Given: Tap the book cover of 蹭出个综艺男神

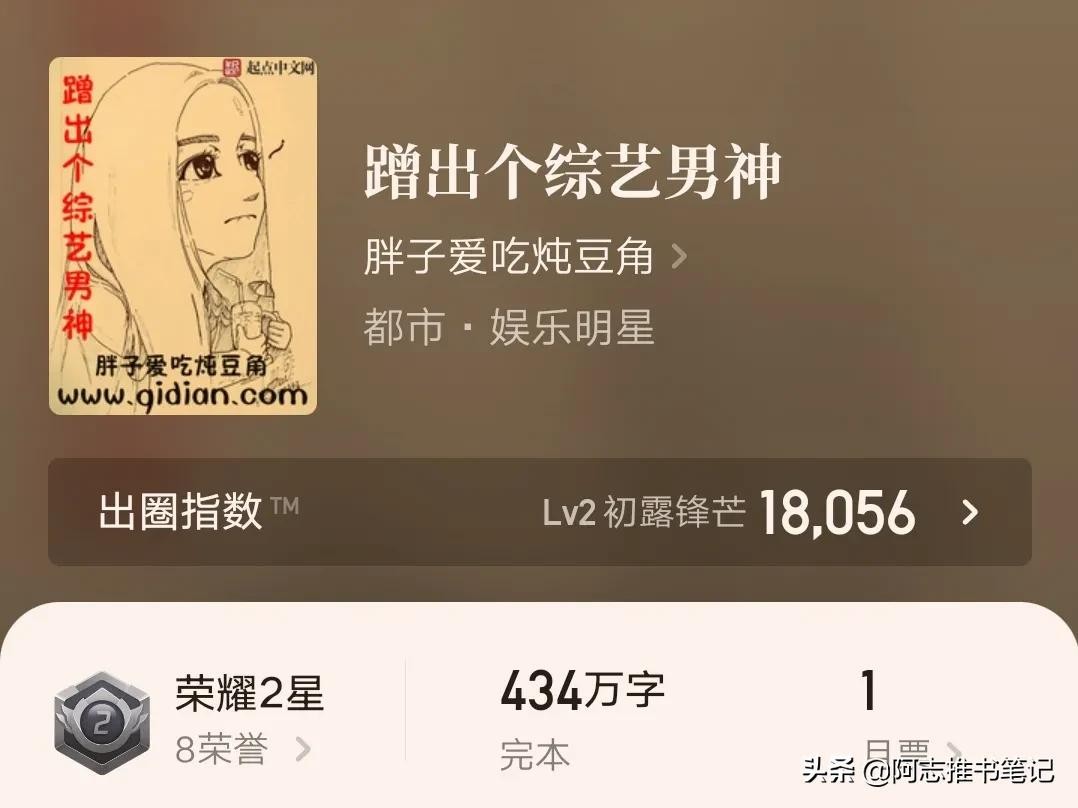Looking at the screenshot, I should (x=183, y=236).
